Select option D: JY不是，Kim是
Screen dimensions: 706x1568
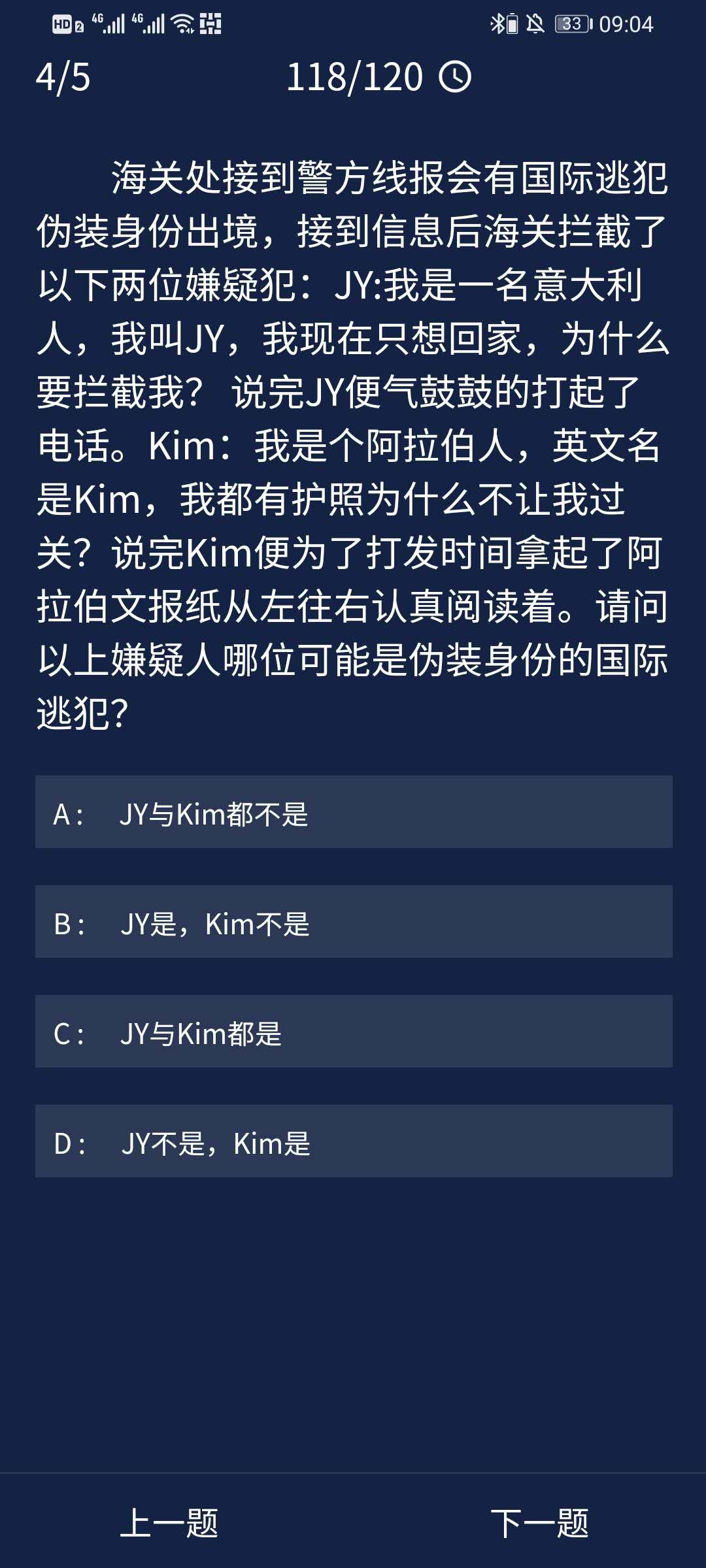(x=353, y=1141)
